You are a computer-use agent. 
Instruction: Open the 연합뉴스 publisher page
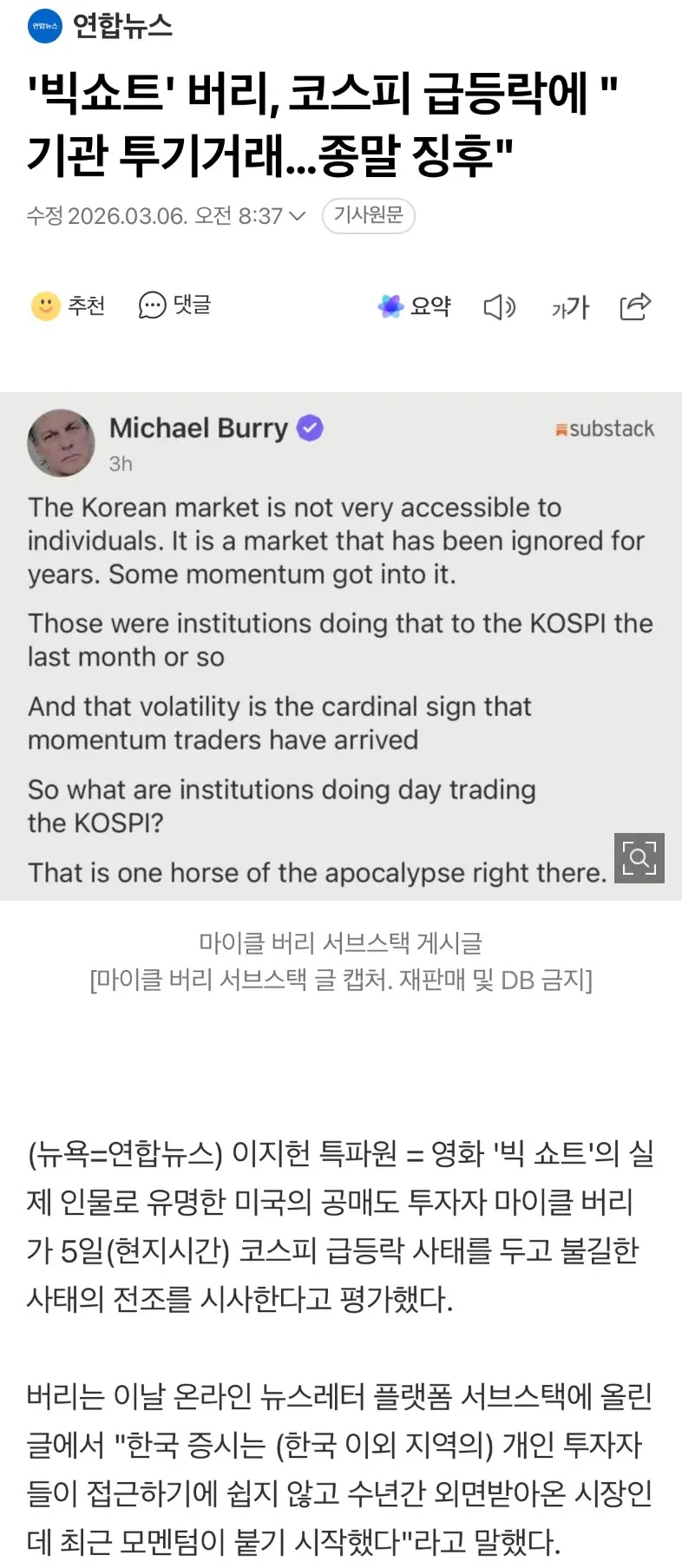(x=100, y=26)
